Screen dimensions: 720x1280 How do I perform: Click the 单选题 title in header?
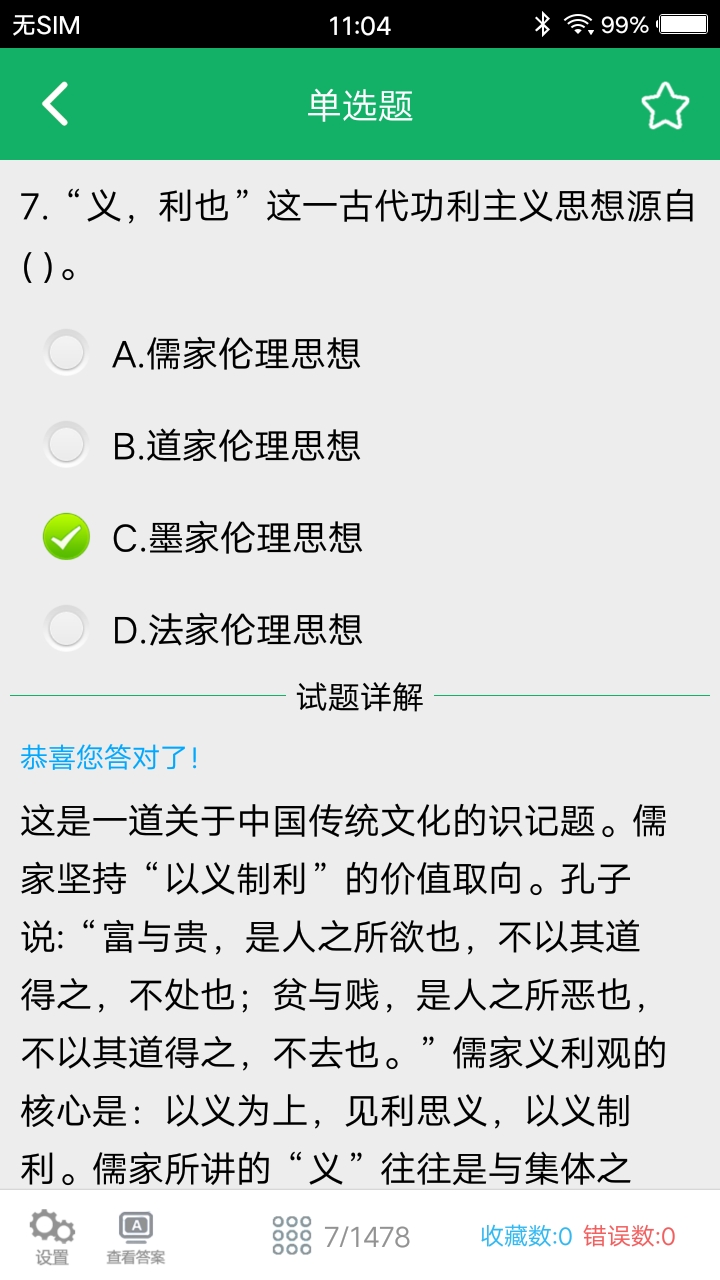click(x=358, y=103)
